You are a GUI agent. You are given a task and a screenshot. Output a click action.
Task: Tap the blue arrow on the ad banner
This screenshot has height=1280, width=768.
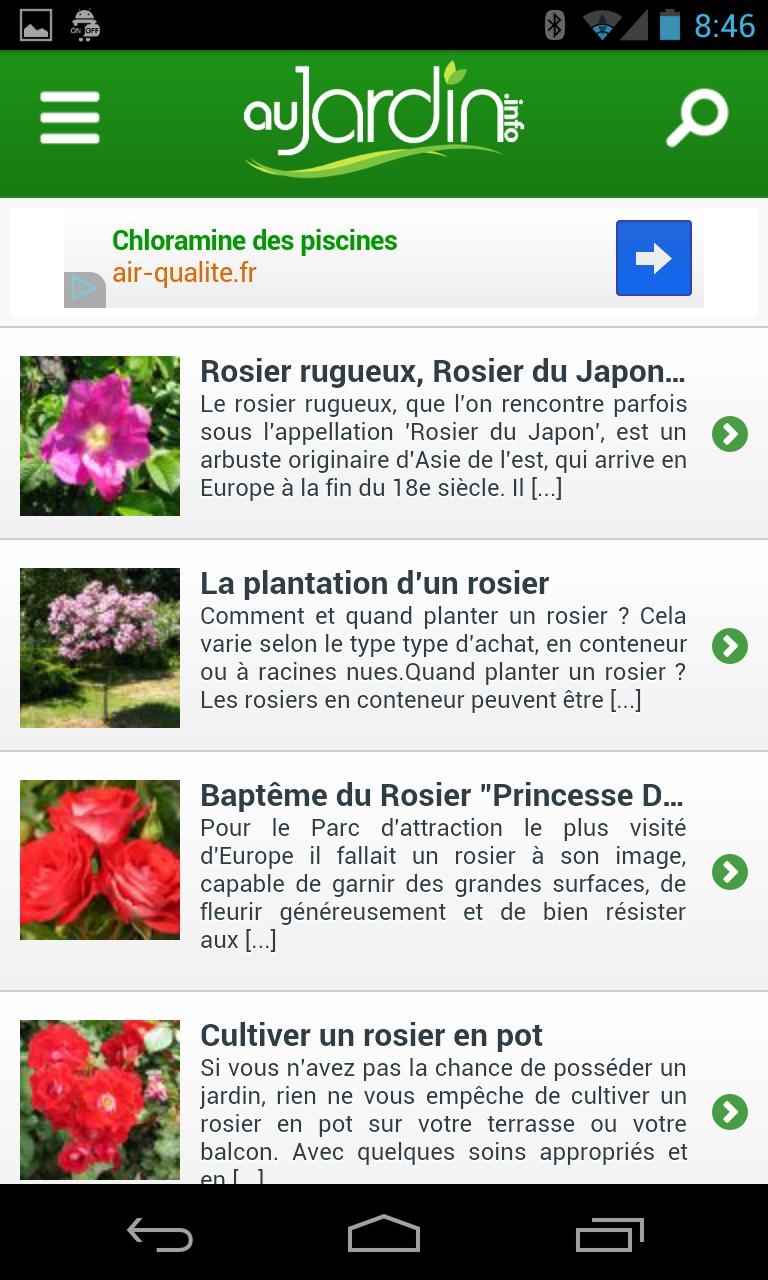[653, 258]
